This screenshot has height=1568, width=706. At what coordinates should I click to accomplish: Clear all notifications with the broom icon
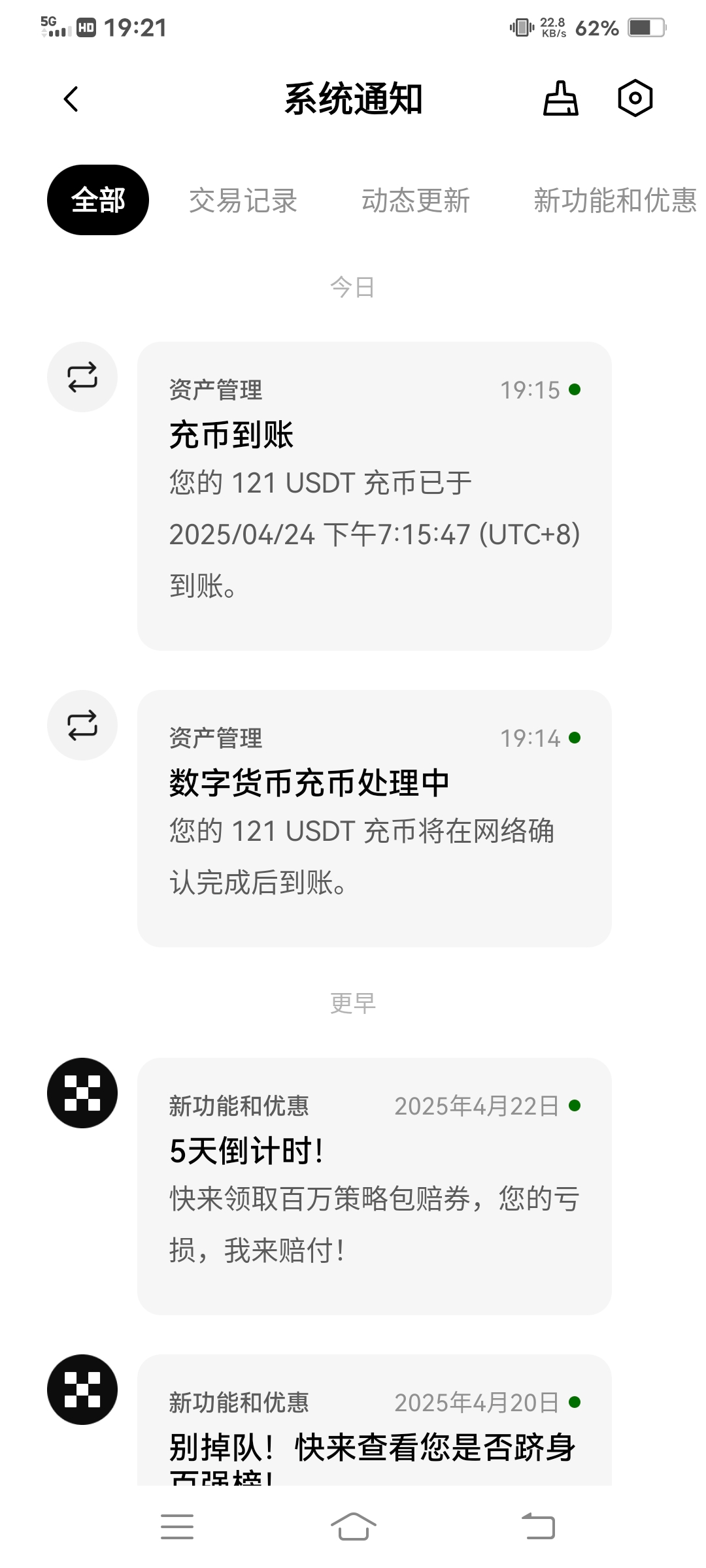561,99
